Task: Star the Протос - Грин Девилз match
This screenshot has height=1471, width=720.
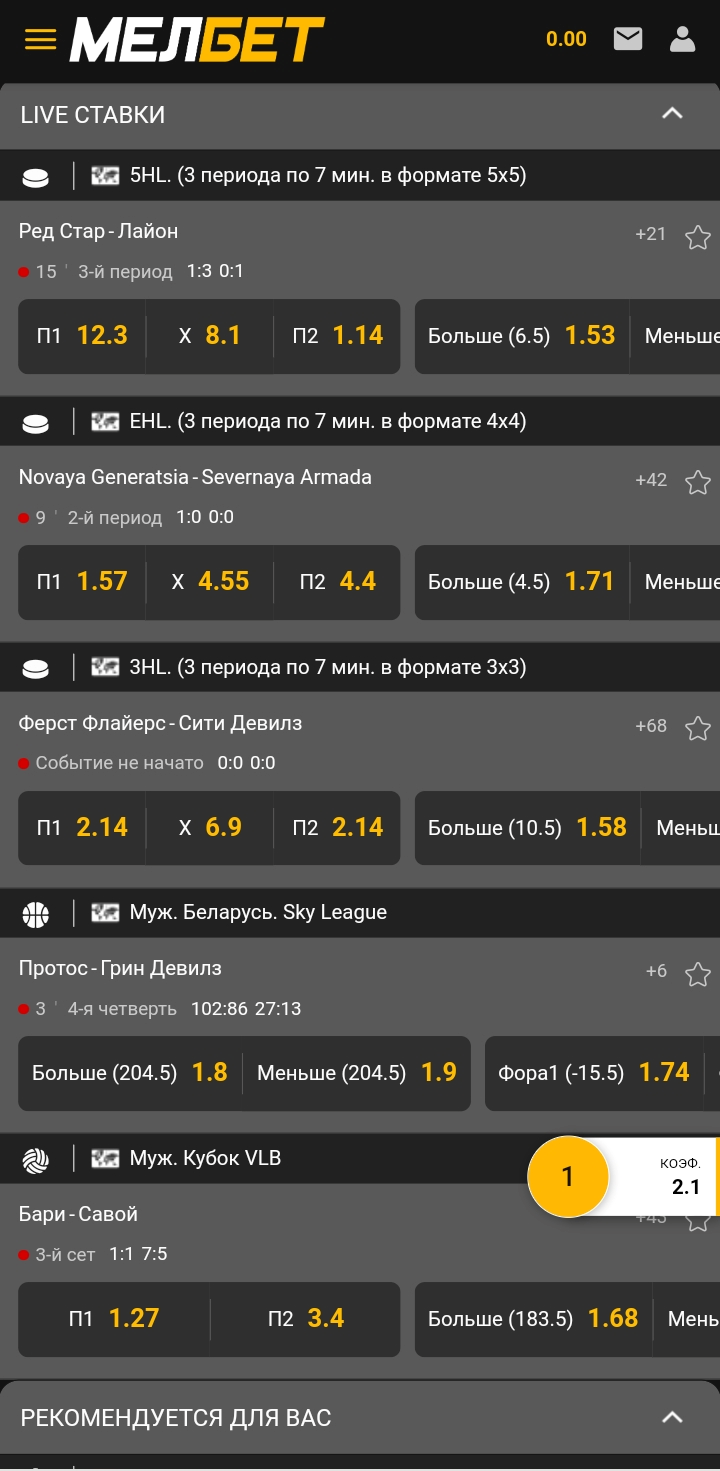Action: [x=697, y=974]
